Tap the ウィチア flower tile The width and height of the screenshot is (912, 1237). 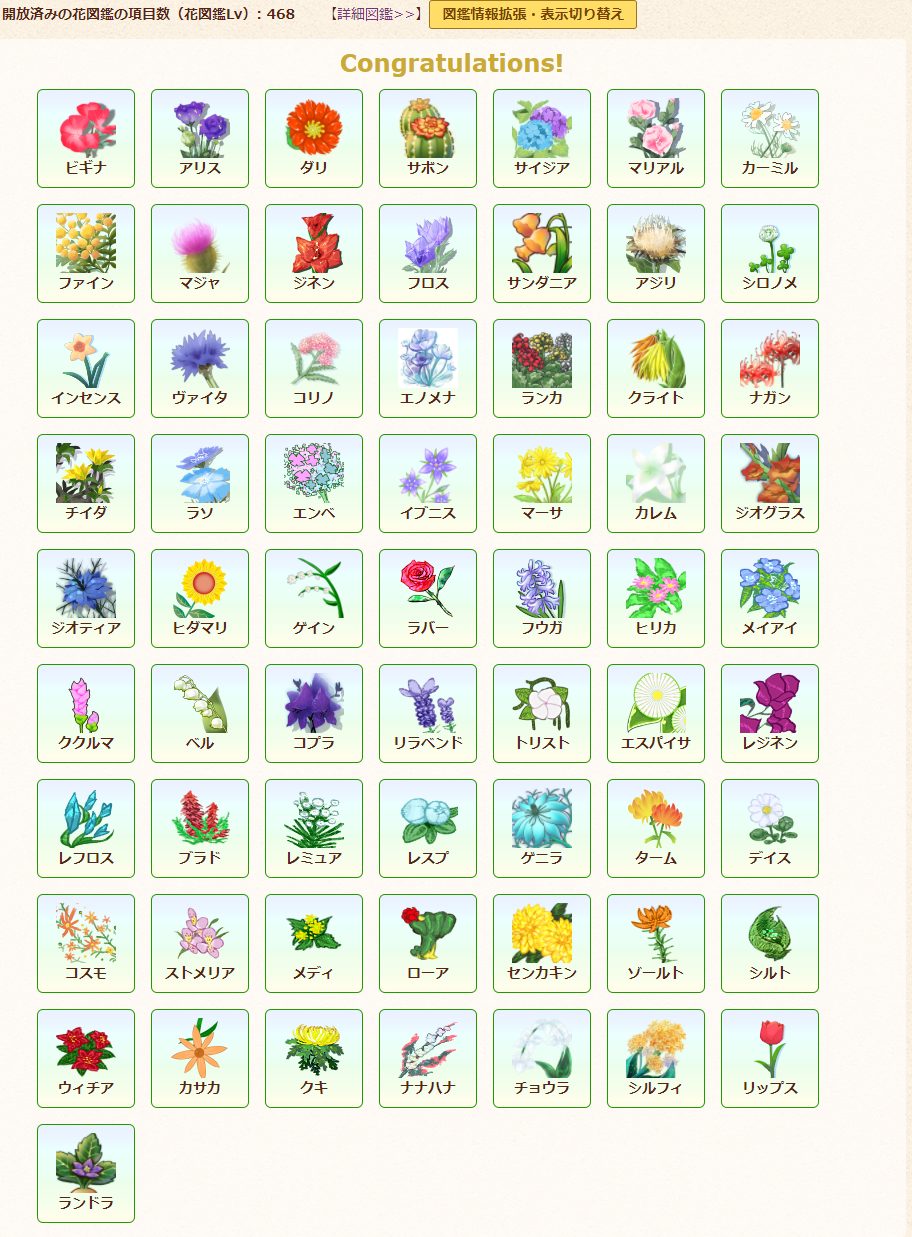tap(86, 1058)
